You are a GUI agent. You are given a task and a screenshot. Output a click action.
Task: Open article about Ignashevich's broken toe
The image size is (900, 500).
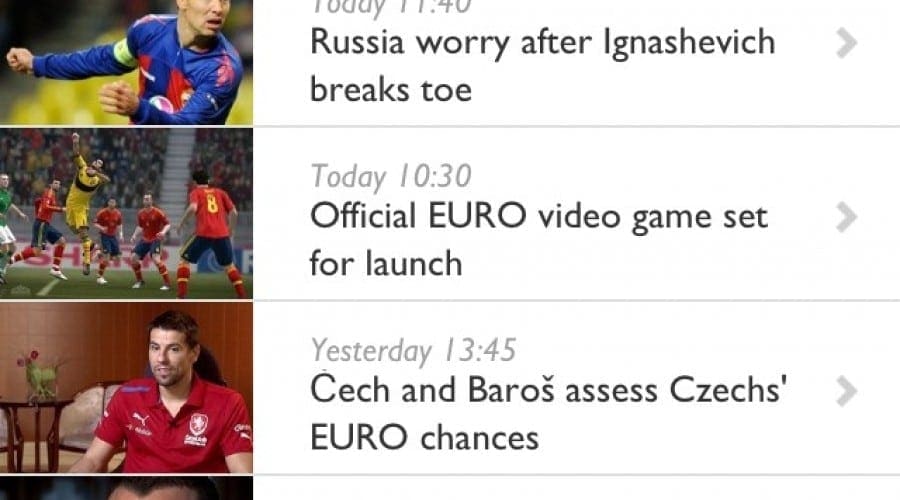click(542, 65)
